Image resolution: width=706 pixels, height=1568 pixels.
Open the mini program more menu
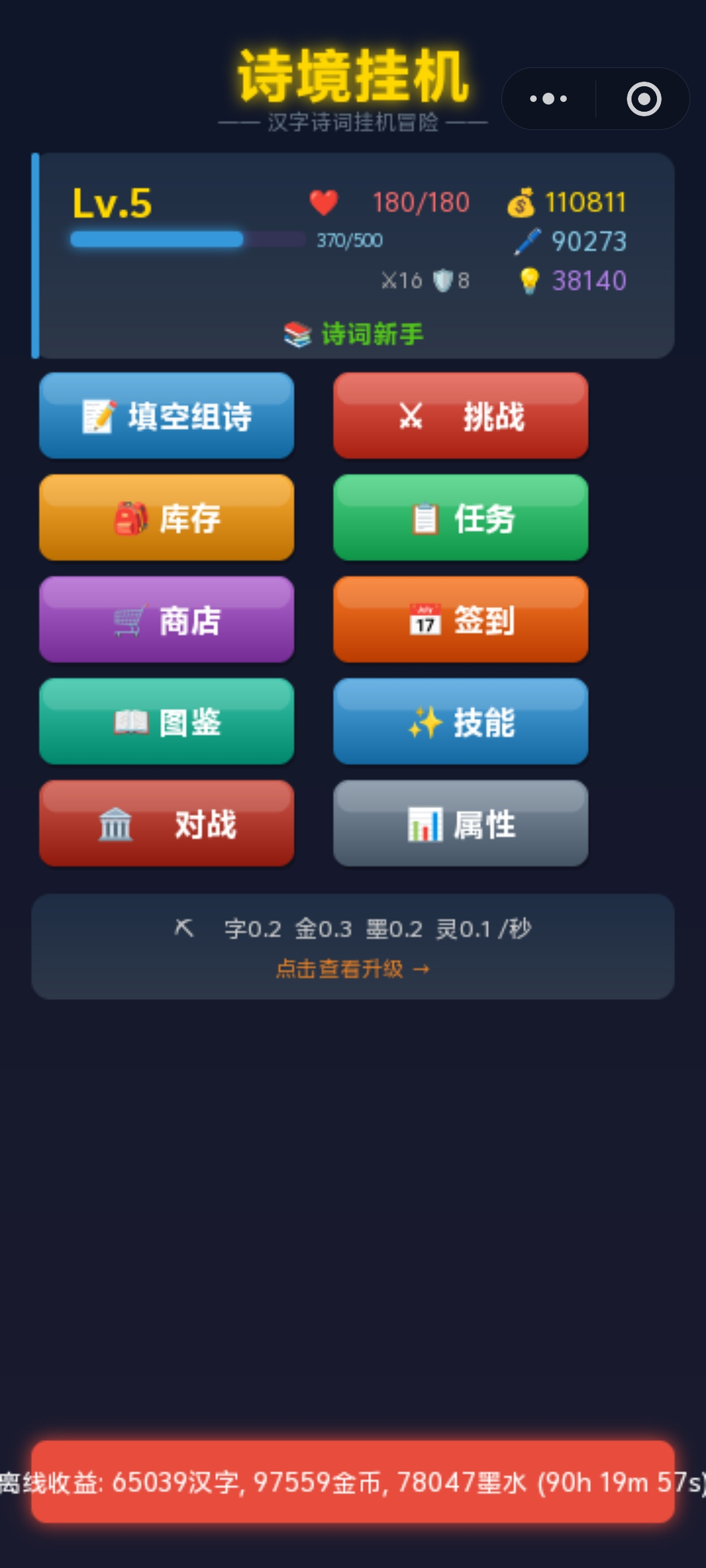pyautogui.click(x=548, y=99)
